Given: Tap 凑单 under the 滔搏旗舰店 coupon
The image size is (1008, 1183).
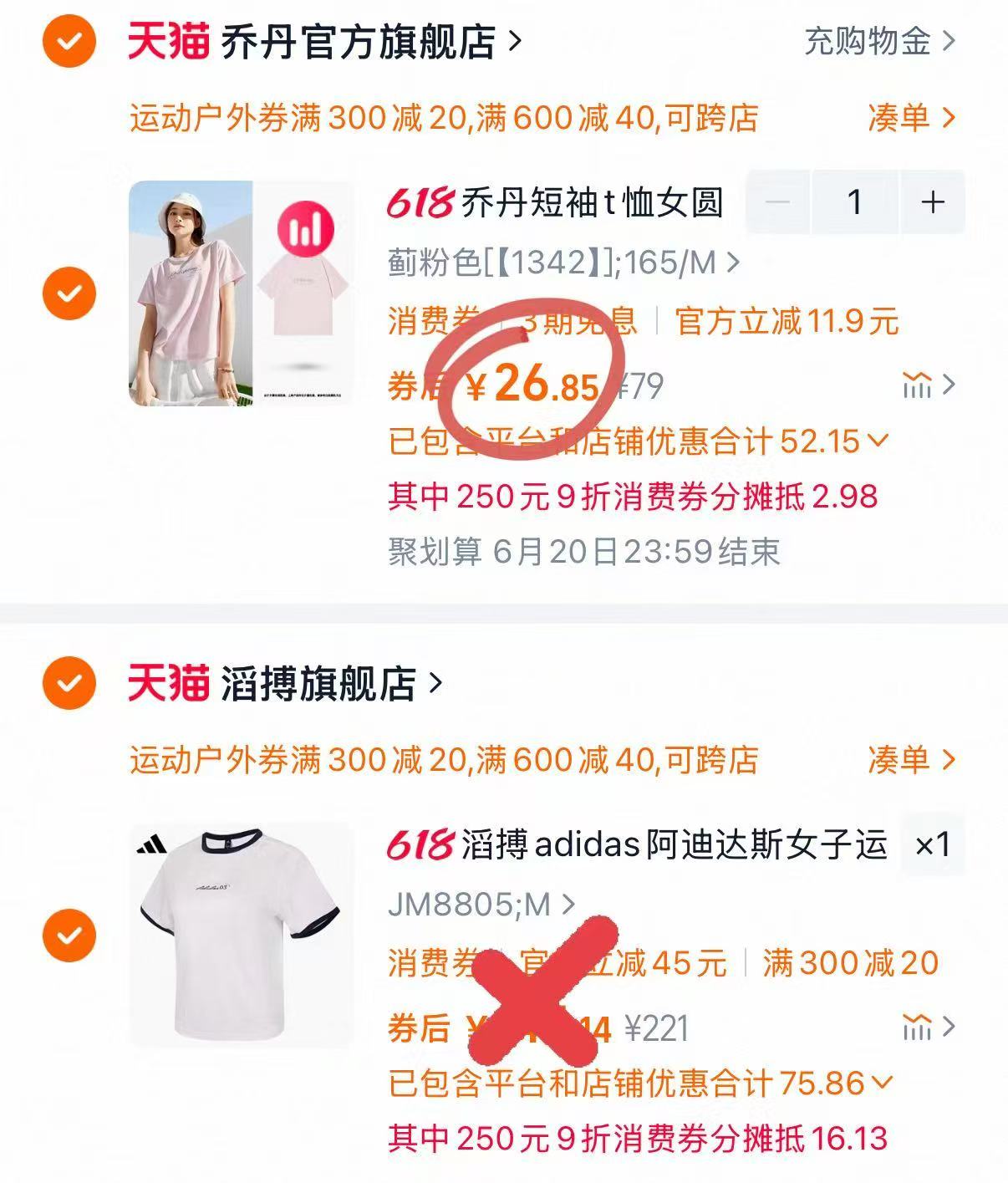Looking at the screenshot, I should coord(910,759).
